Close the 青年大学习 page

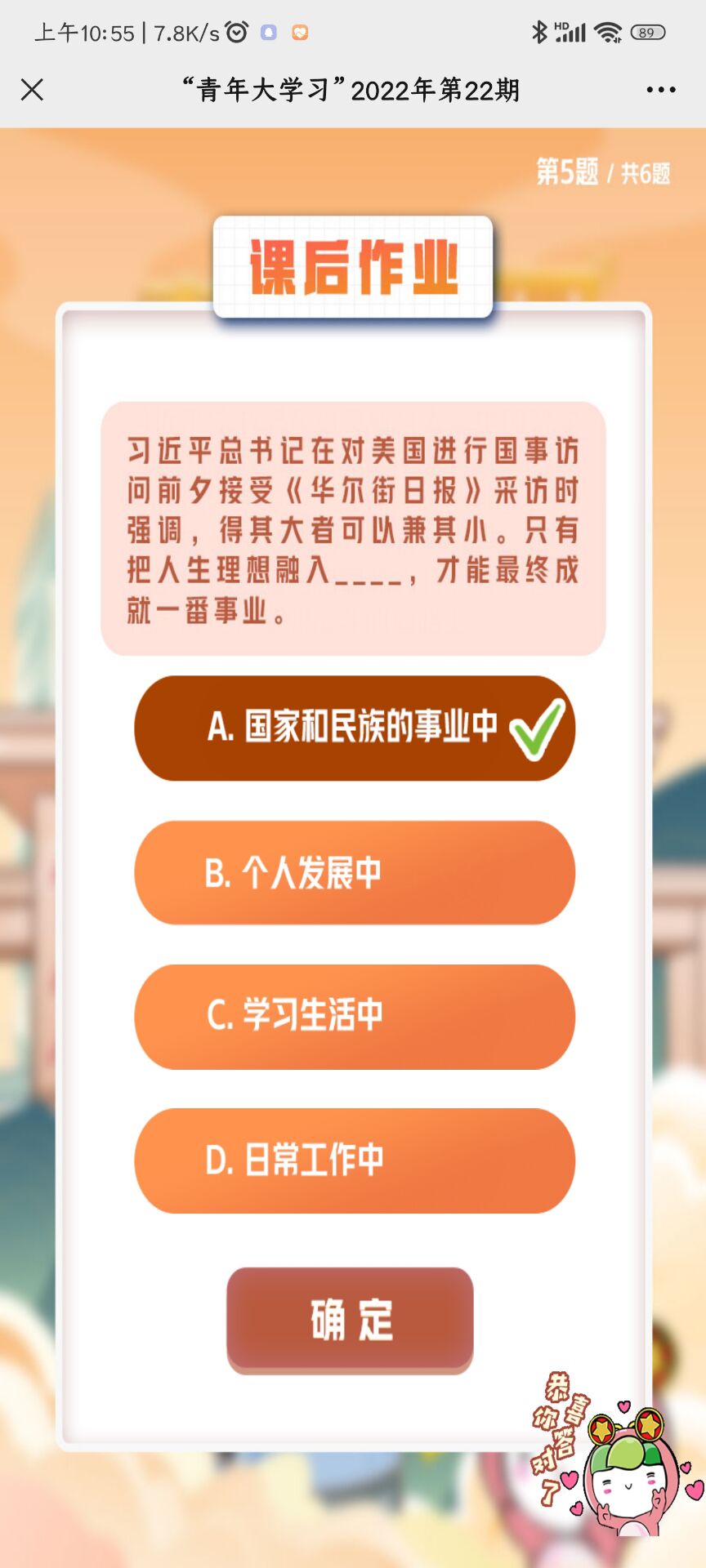32,90
